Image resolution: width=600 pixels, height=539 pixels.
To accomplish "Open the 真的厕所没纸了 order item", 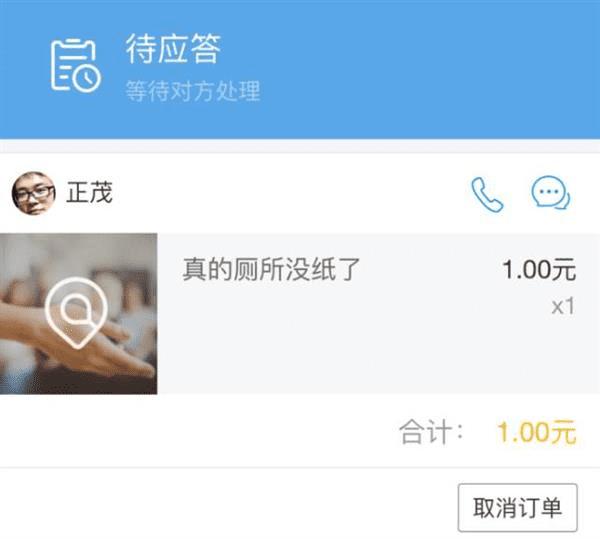I will coord(270,270).
